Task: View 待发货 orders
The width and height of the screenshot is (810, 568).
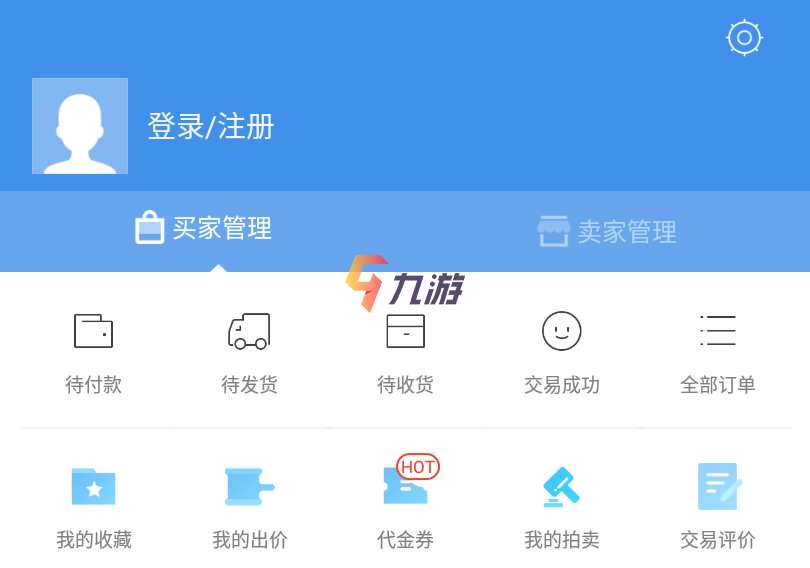Action: pos(249,352)
